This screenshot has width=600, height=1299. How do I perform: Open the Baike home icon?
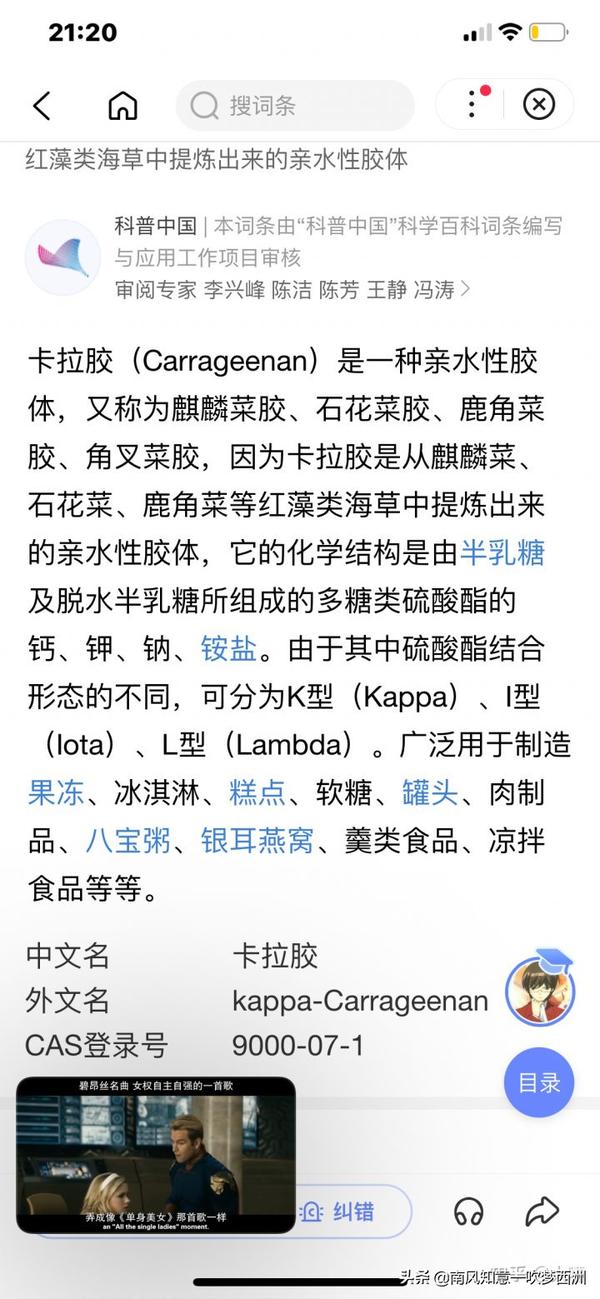click(x=122, y=105)
